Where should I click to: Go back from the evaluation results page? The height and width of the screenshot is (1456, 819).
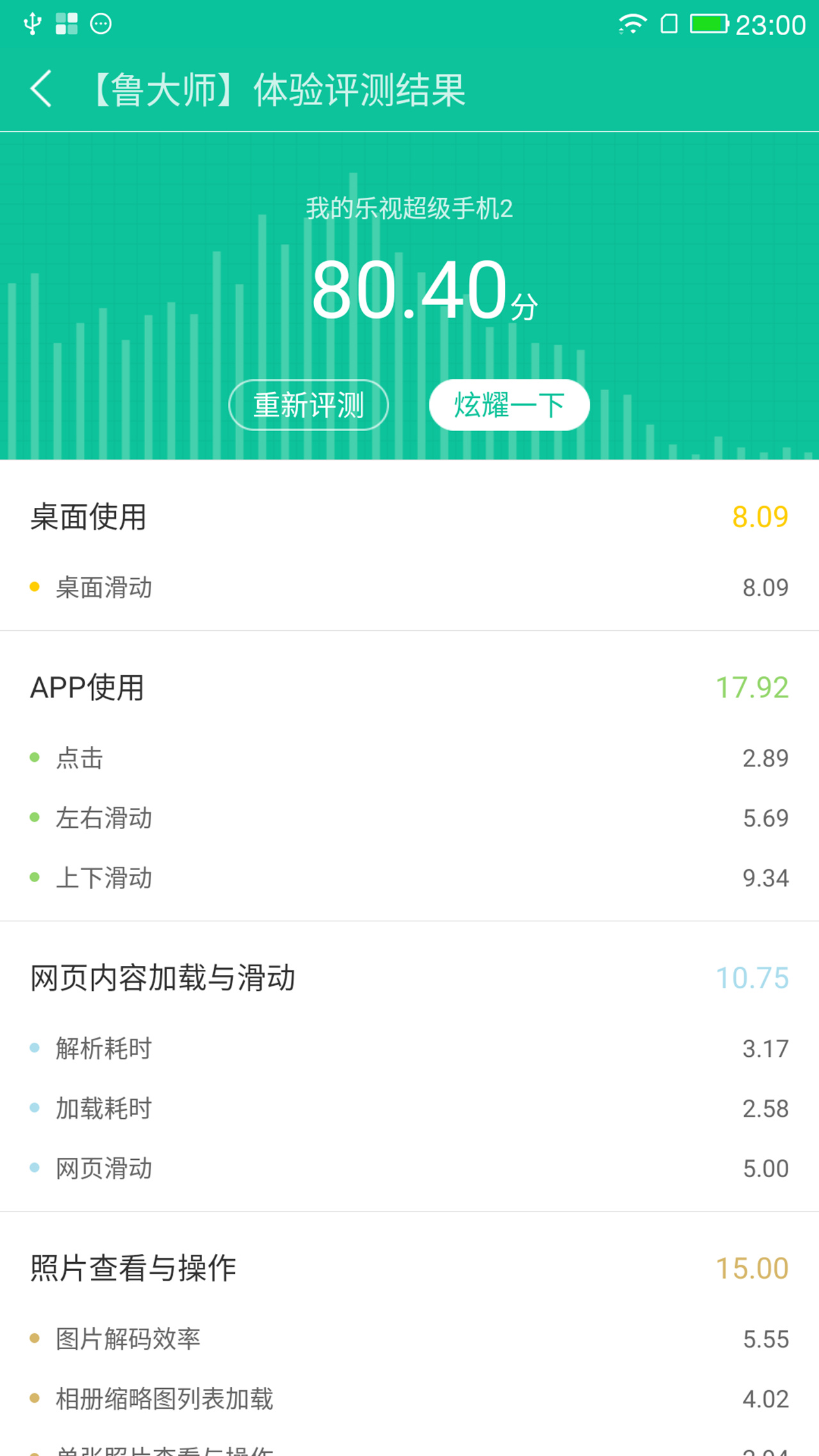coord(41,89)
